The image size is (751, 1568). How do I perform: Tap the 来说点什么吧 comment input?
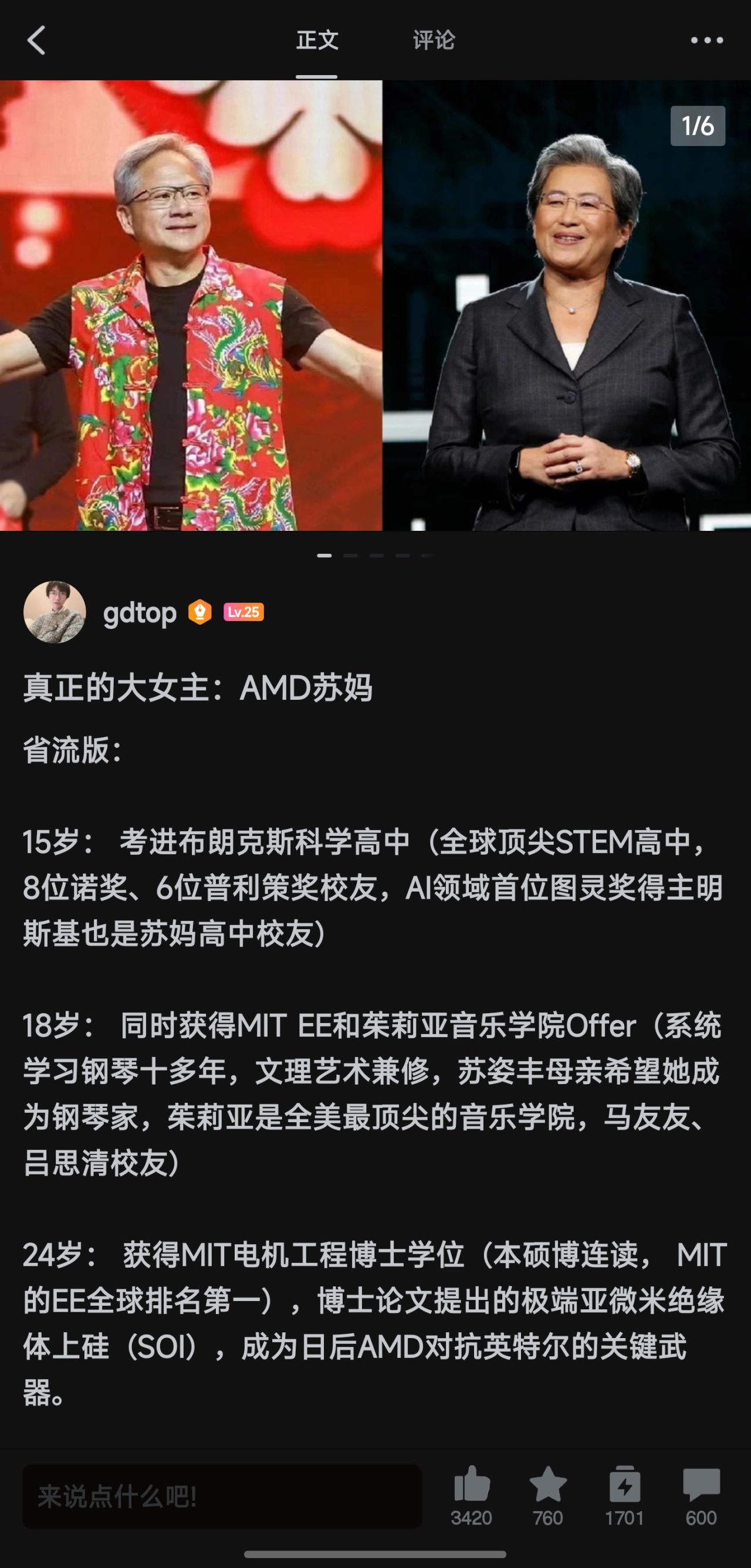pyautogui.click(x=222, y=1496)
